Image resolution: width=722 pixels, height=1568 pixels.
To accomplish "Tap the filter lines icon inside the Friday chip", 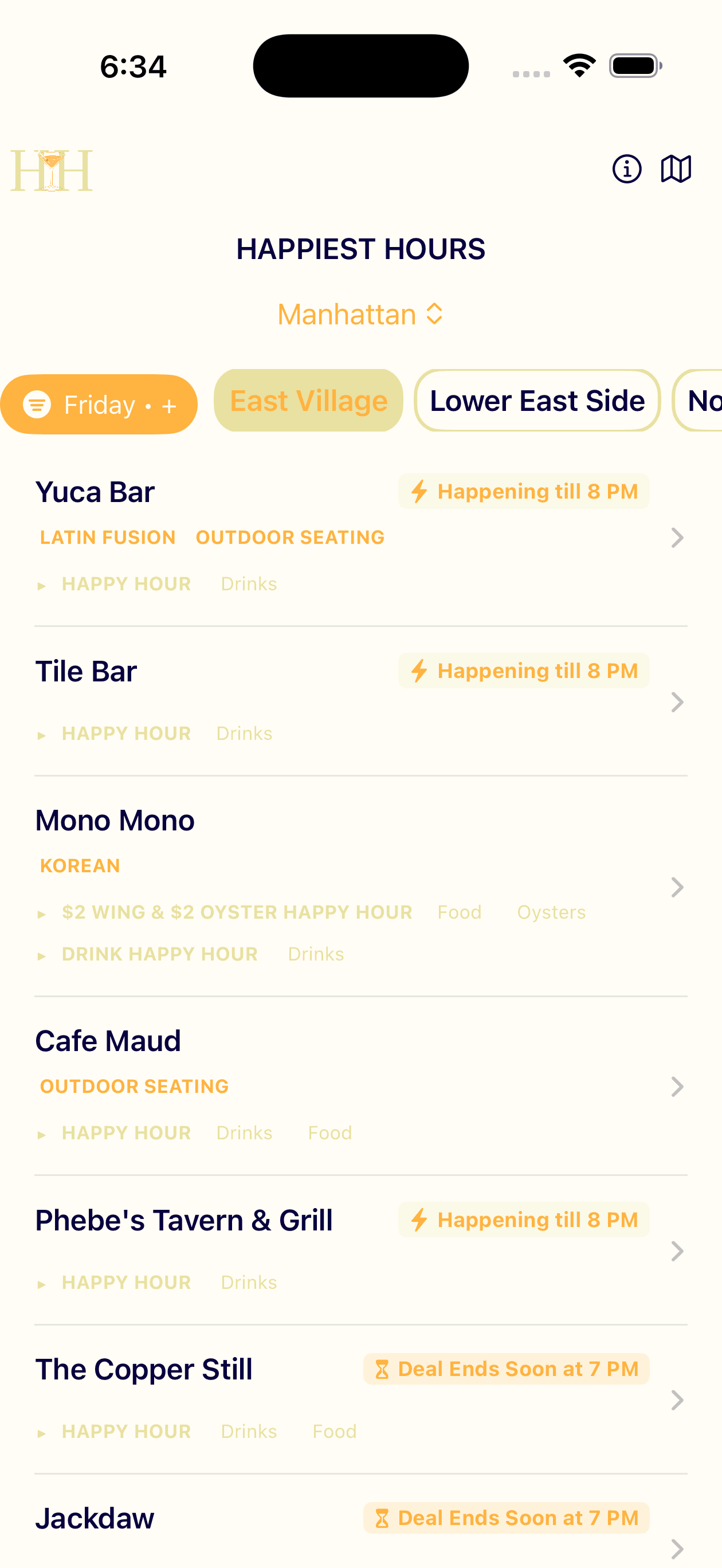I will click(38, 403).
